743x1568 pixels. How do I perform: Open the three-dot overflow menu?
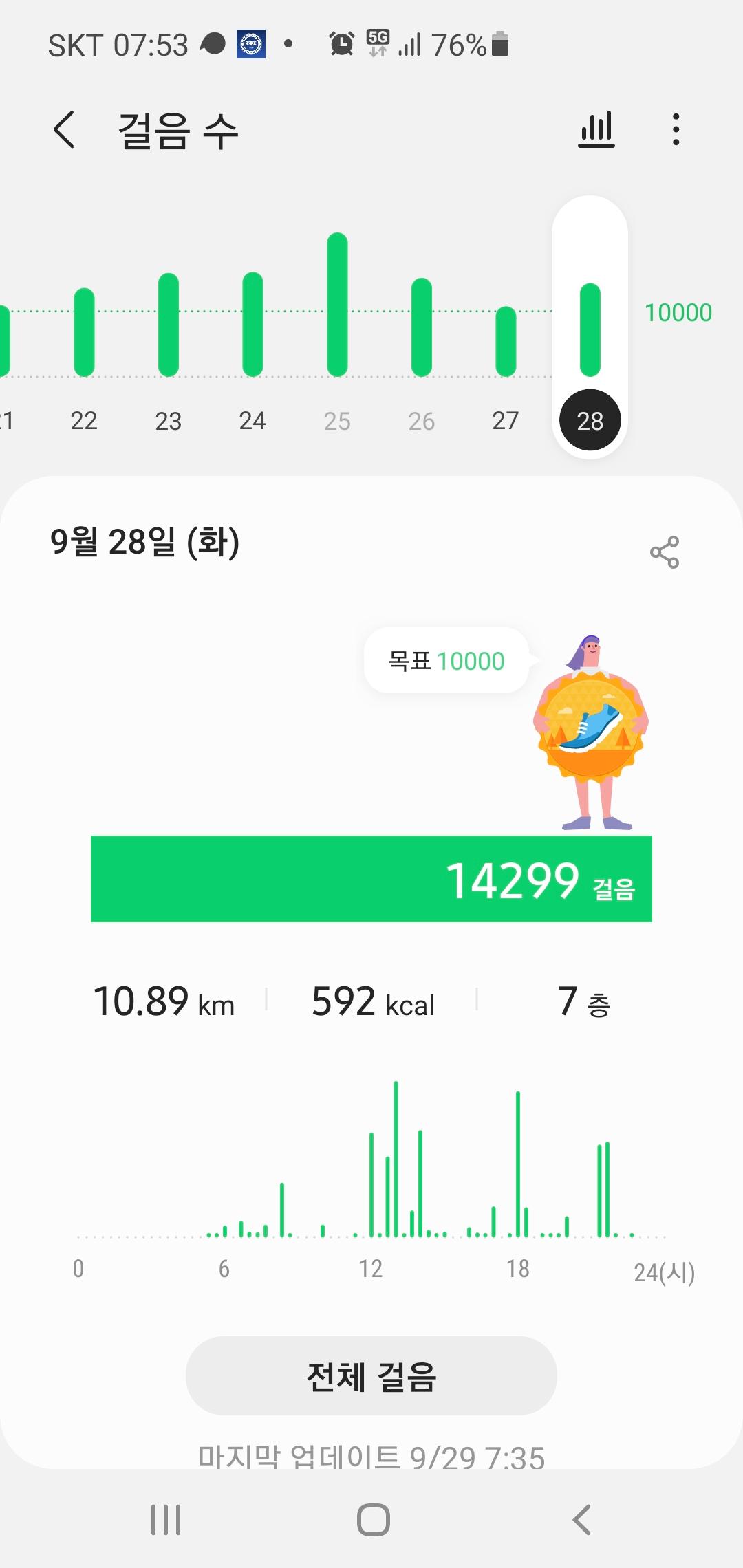[676, 130]
